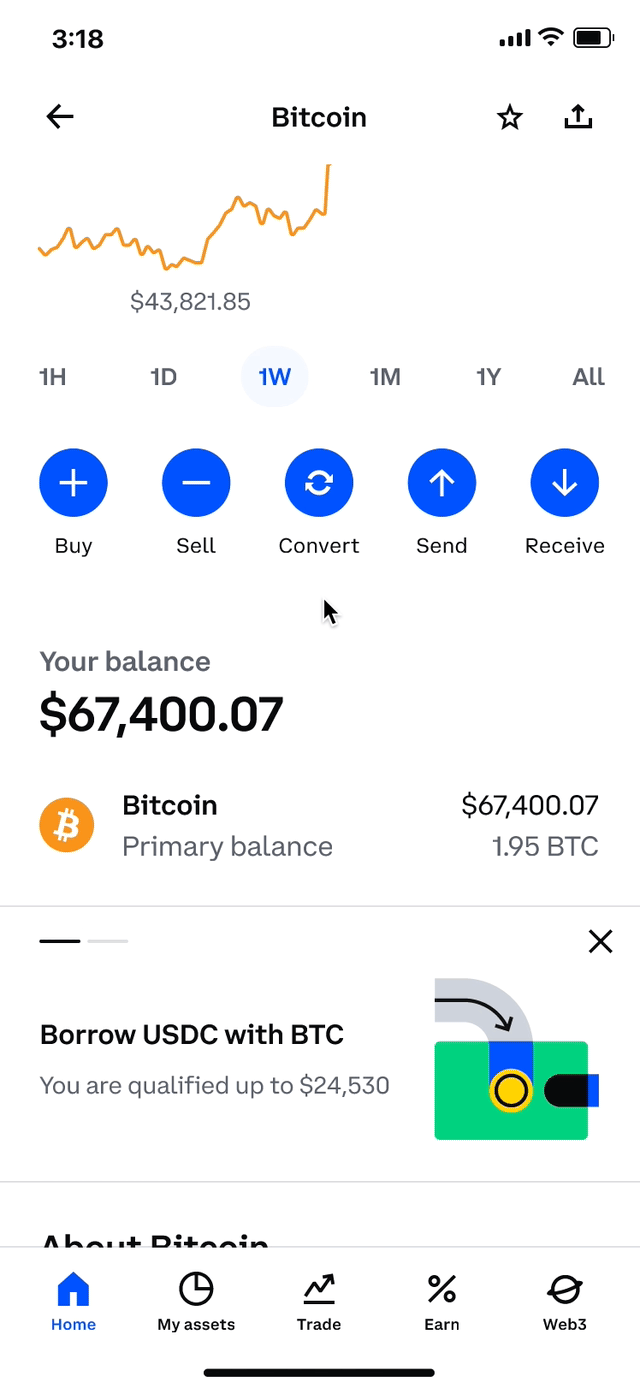Open the Web3 tab

click(x=565, y=1302)
